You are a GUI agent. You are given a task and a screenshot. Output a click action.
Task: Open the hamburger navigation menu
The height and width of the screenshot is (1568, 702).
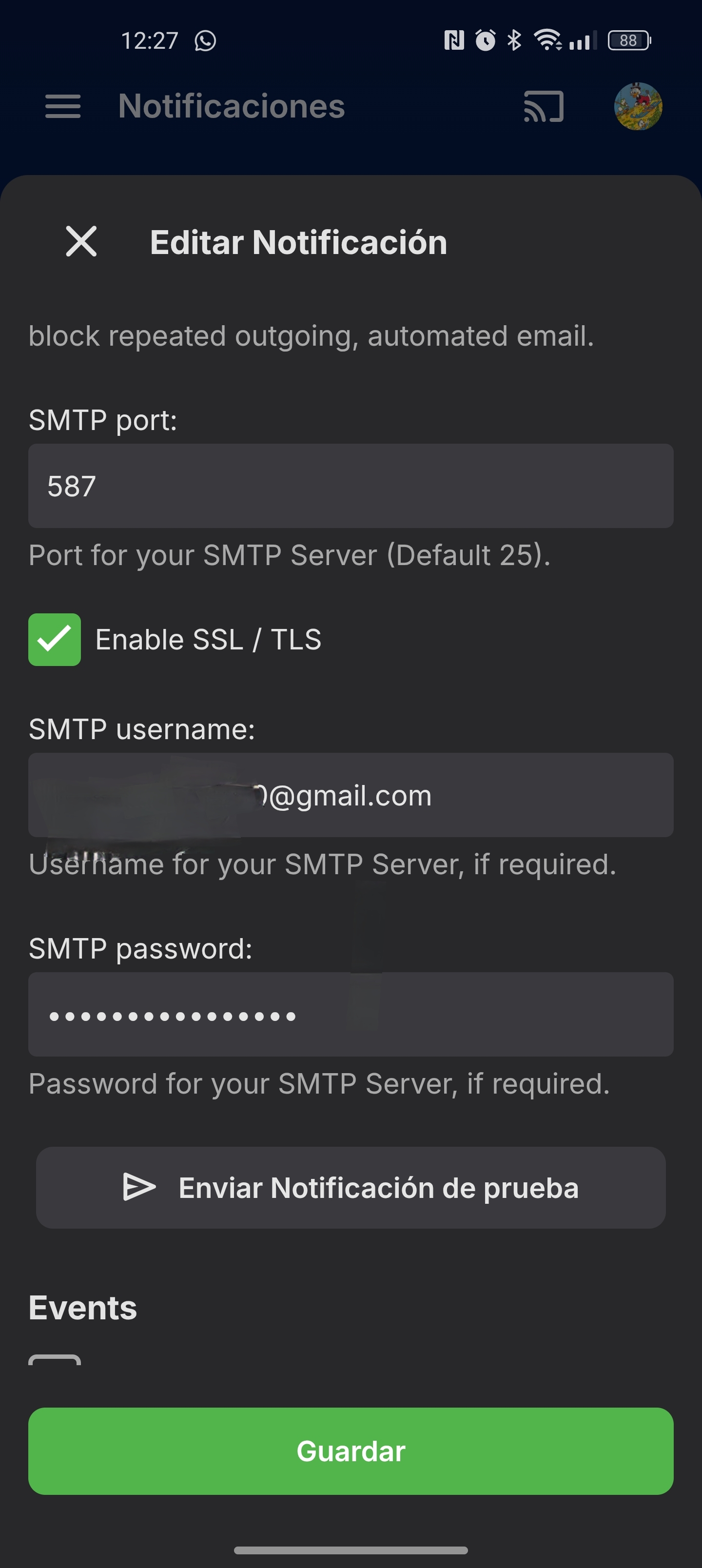coord(63,106)
